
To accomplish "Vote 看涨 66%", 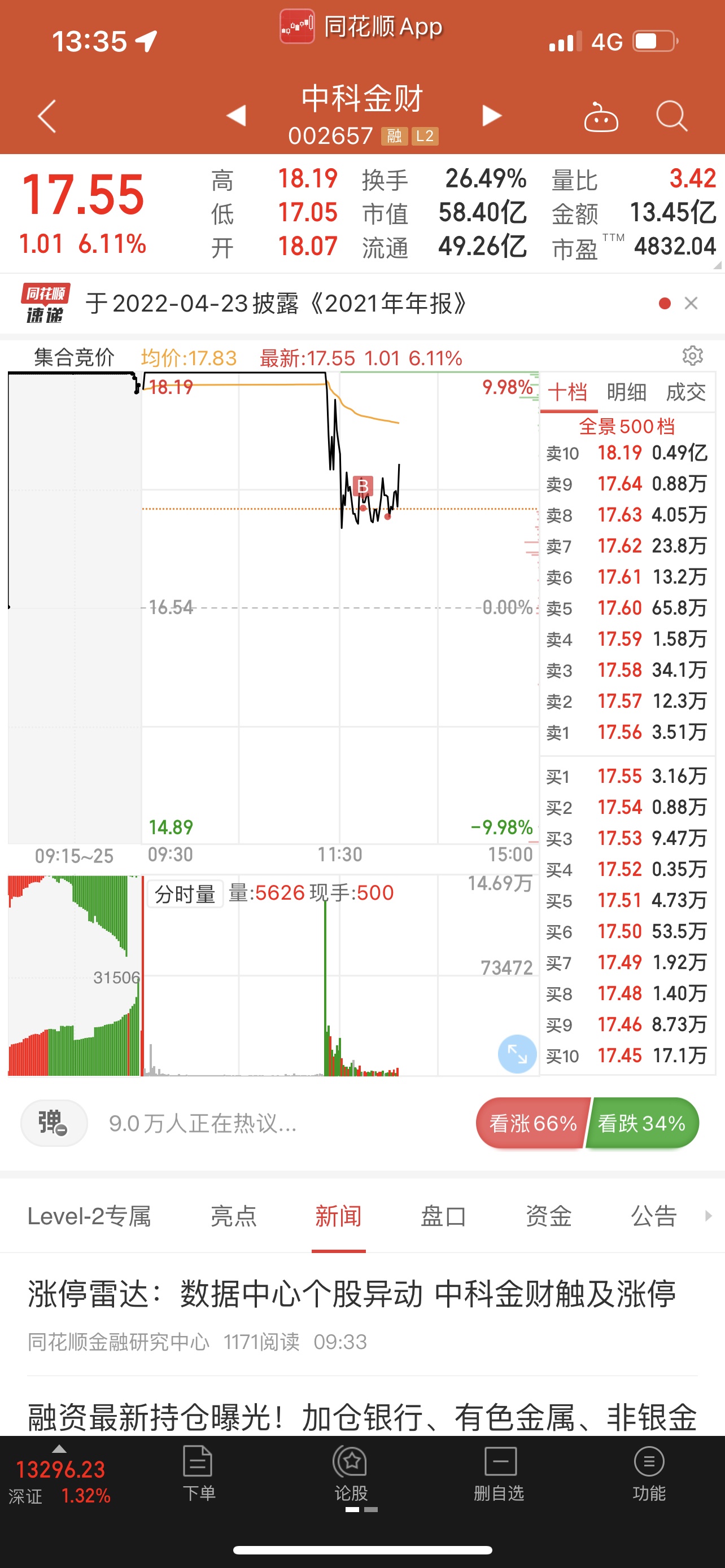I will pos(532,1123).
